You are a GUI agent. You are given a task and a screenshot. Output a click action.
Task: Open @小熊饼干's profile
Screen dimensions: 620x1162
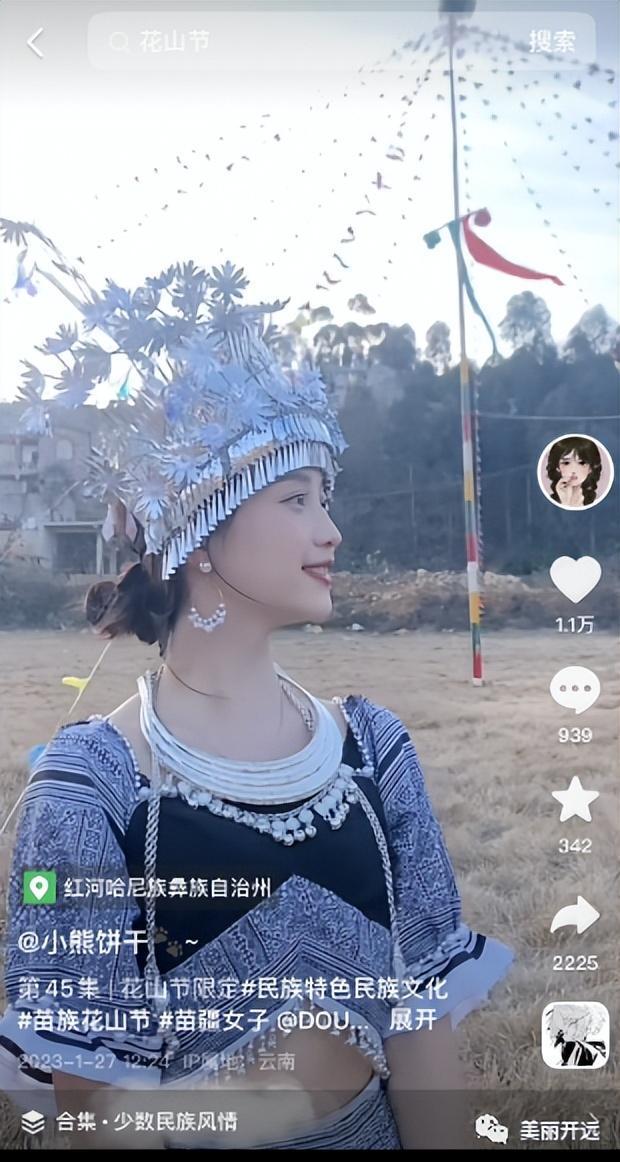pyautogui.click(x=83, y=943)
